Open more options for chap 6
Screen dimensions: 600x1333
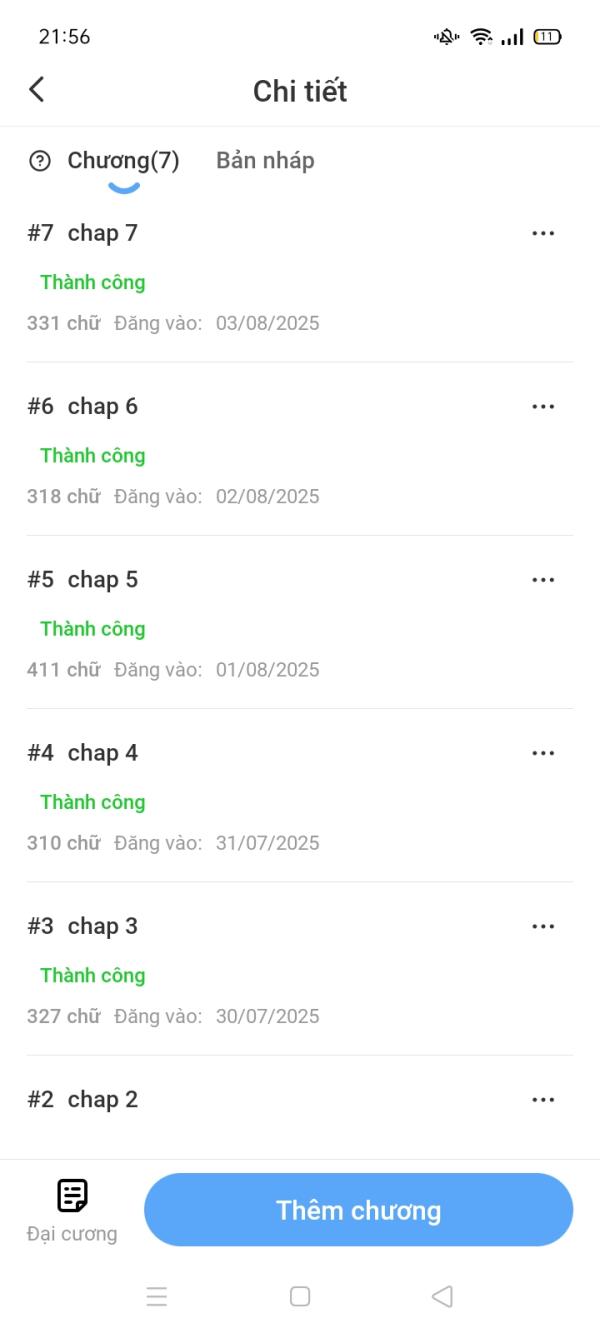tap(543, 406)
